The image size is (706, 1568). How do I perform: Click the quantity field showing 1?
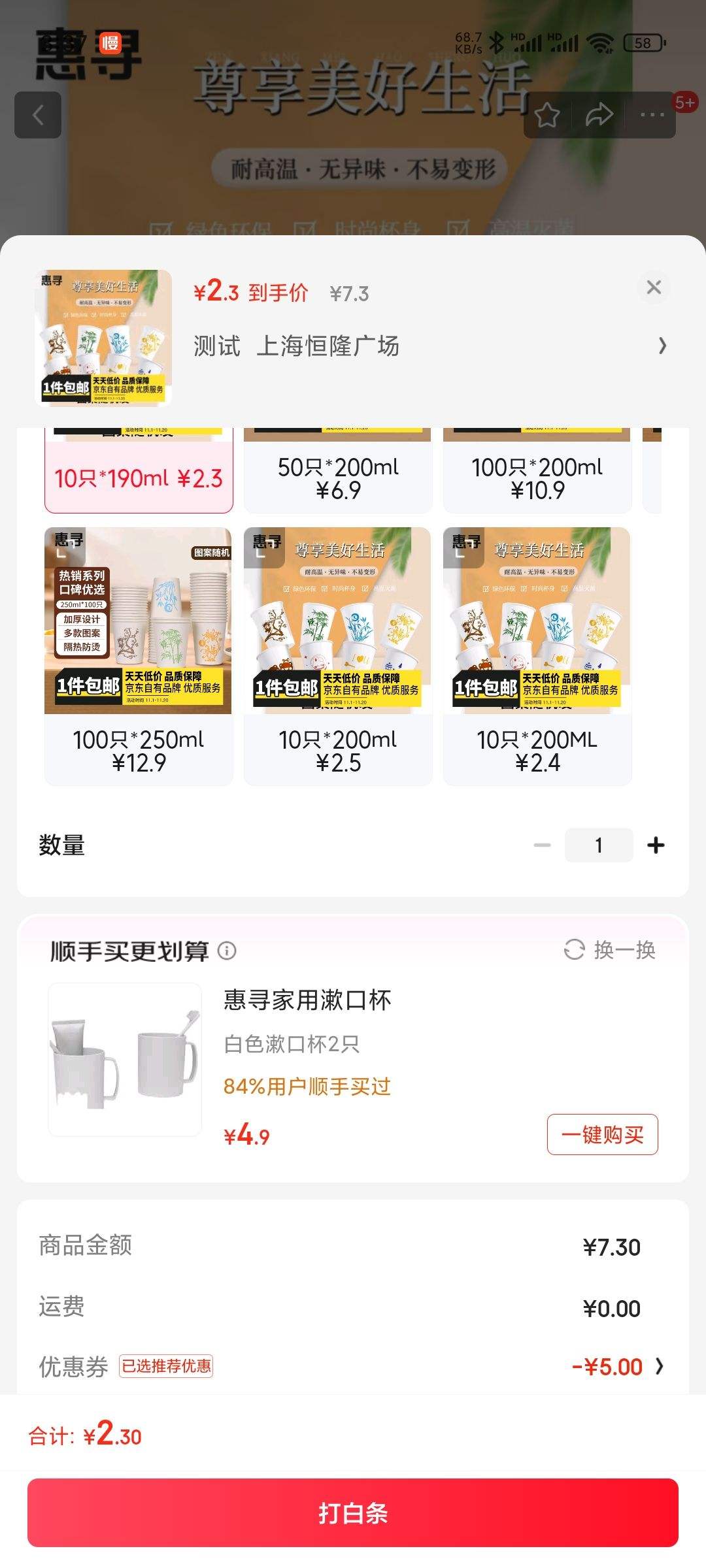click(x=599, y=844)
